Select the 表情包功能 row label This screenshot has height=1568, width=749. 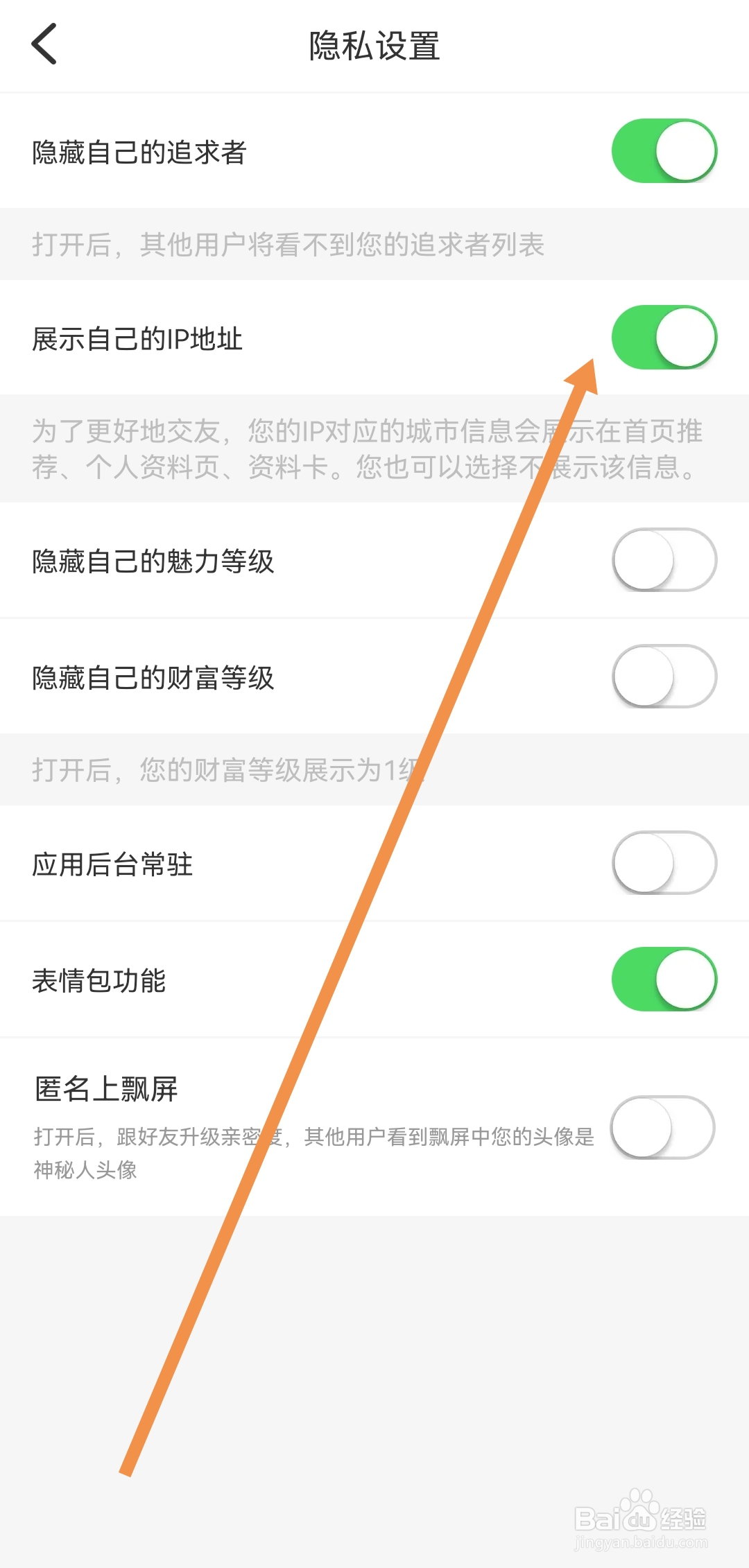click(x=99, y=980)
